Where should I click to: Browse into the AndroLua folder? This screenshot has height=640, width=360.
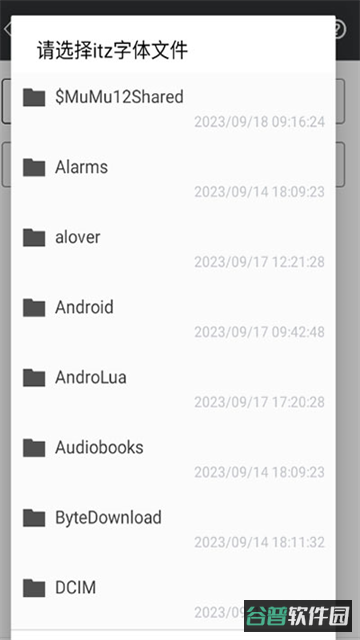point(173,389)
